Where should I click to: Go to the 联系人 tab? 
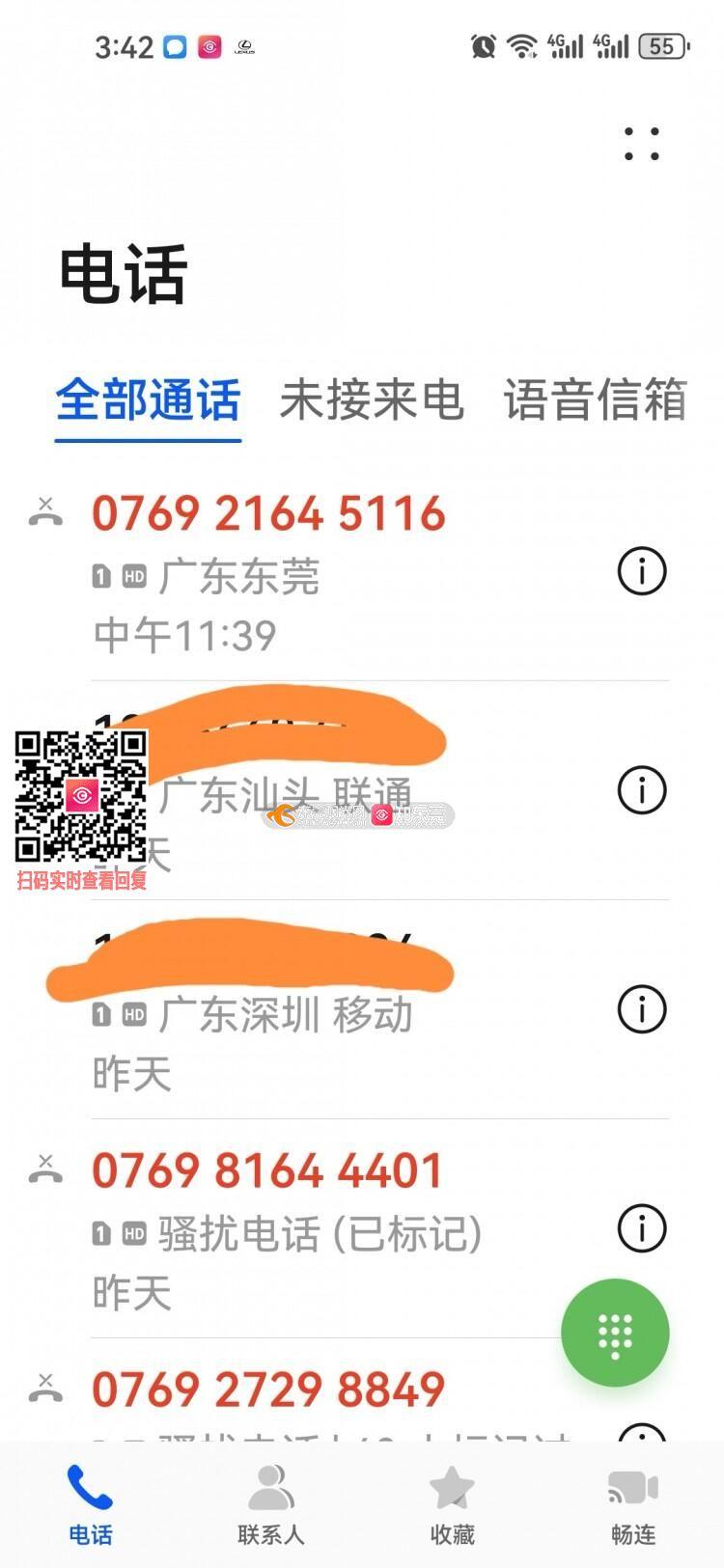click(x=271, y=1504)
